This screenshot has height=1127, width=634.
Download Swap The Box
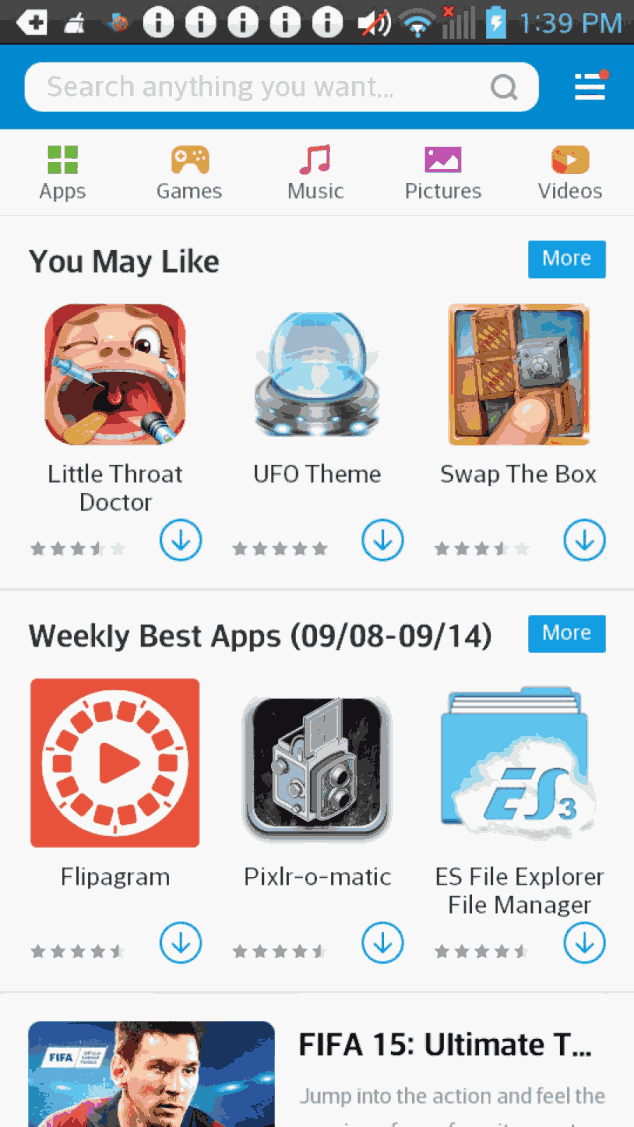[x=585, y=540]
